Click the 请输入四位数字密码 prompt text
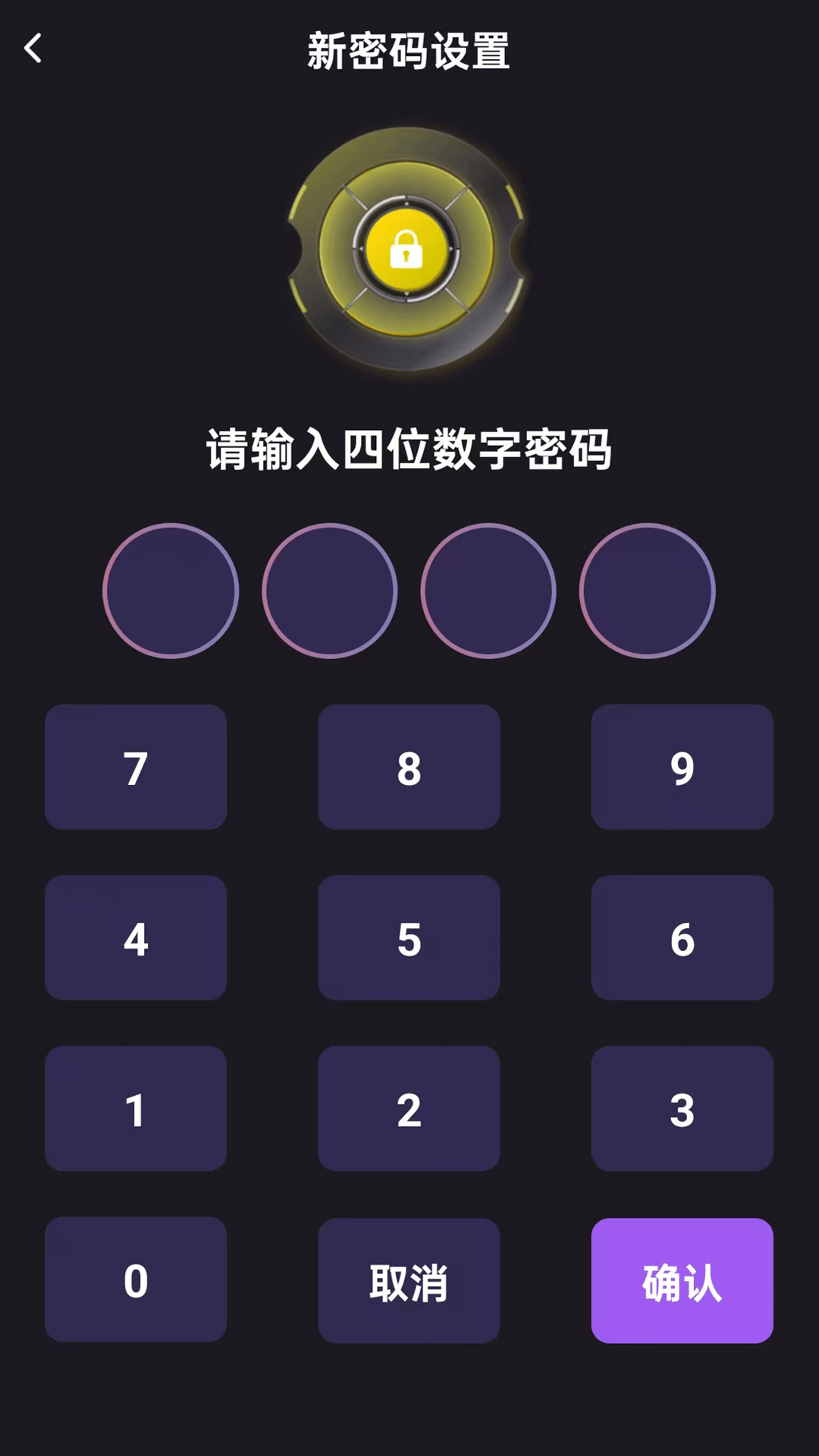Image resolution: width=819 pixels, height=1456 pixels. click(409, 447)
